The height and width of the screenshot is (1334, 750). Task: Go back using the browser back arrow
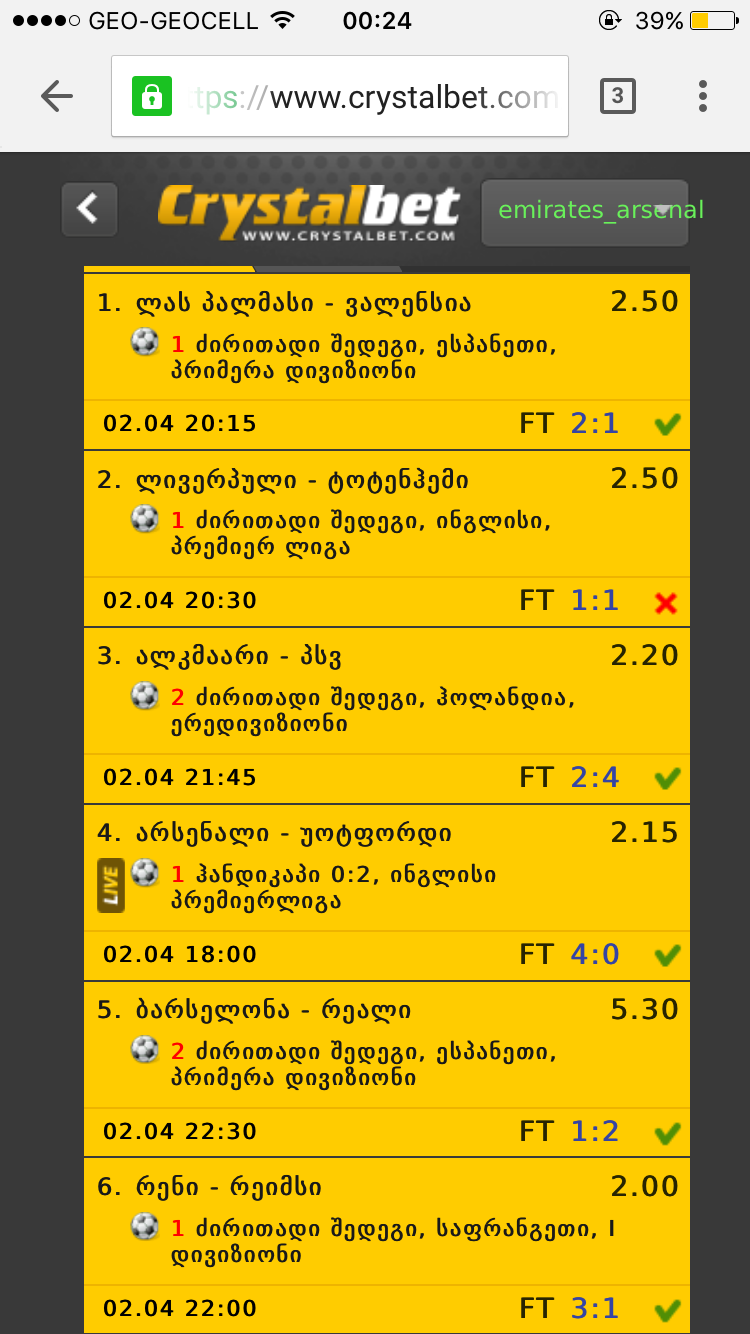click(x=57, y=96)
